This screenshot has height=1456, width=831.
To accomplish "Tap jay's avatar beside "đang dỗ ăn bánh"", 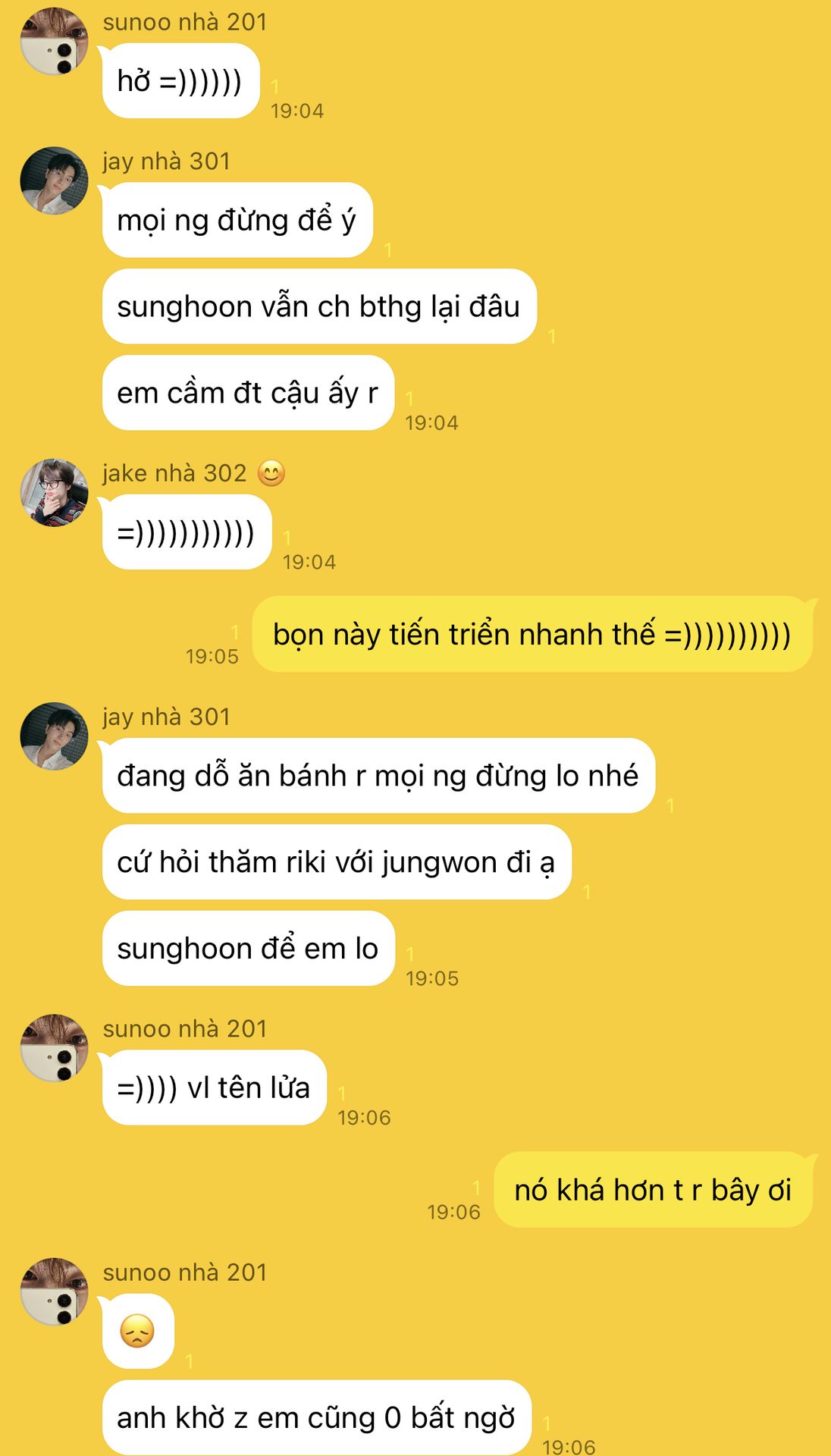I will (x=54, y=736).
